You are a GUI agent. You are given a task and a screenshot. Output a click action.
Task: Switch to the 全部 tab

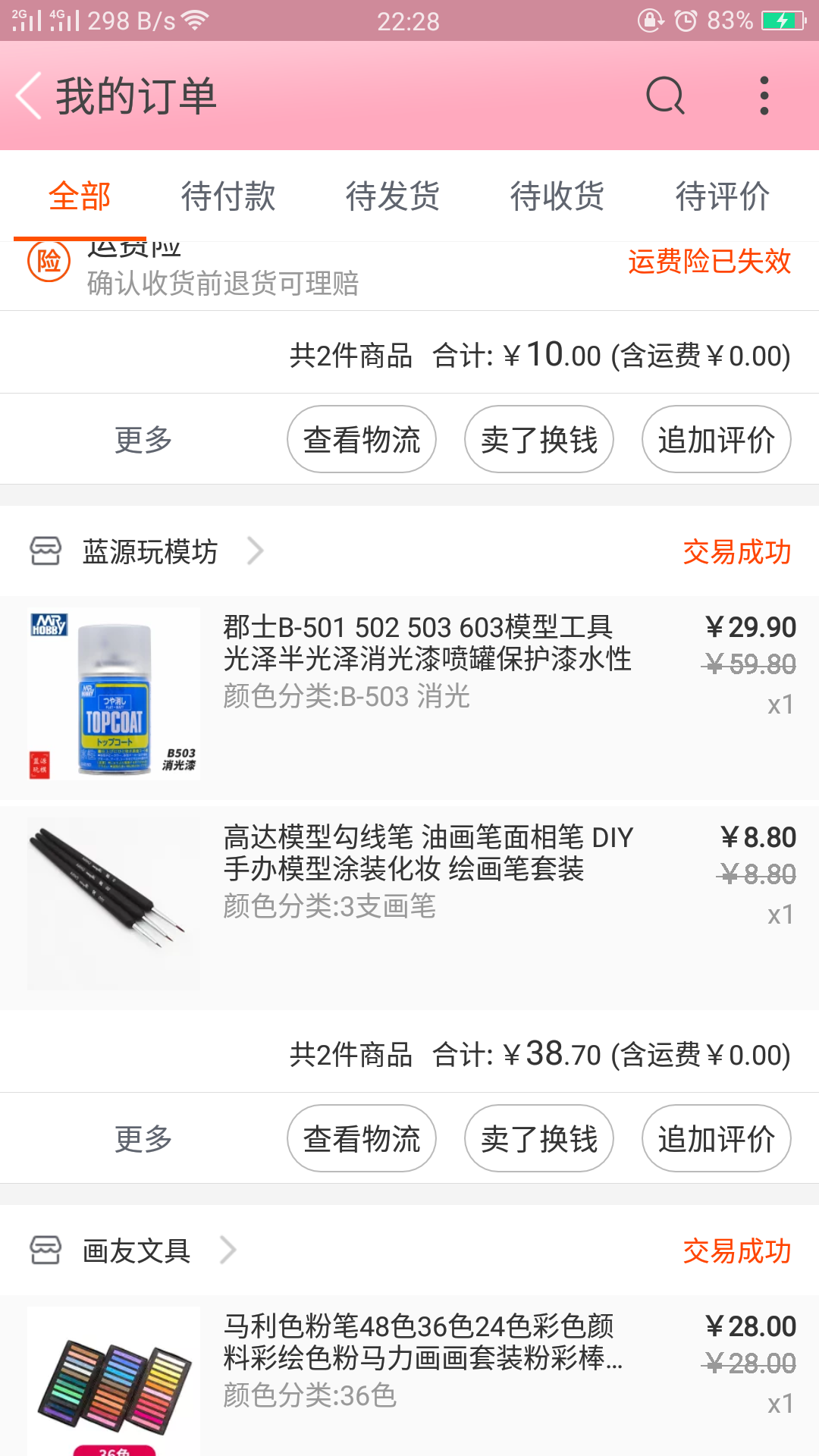tap(80, 196)
